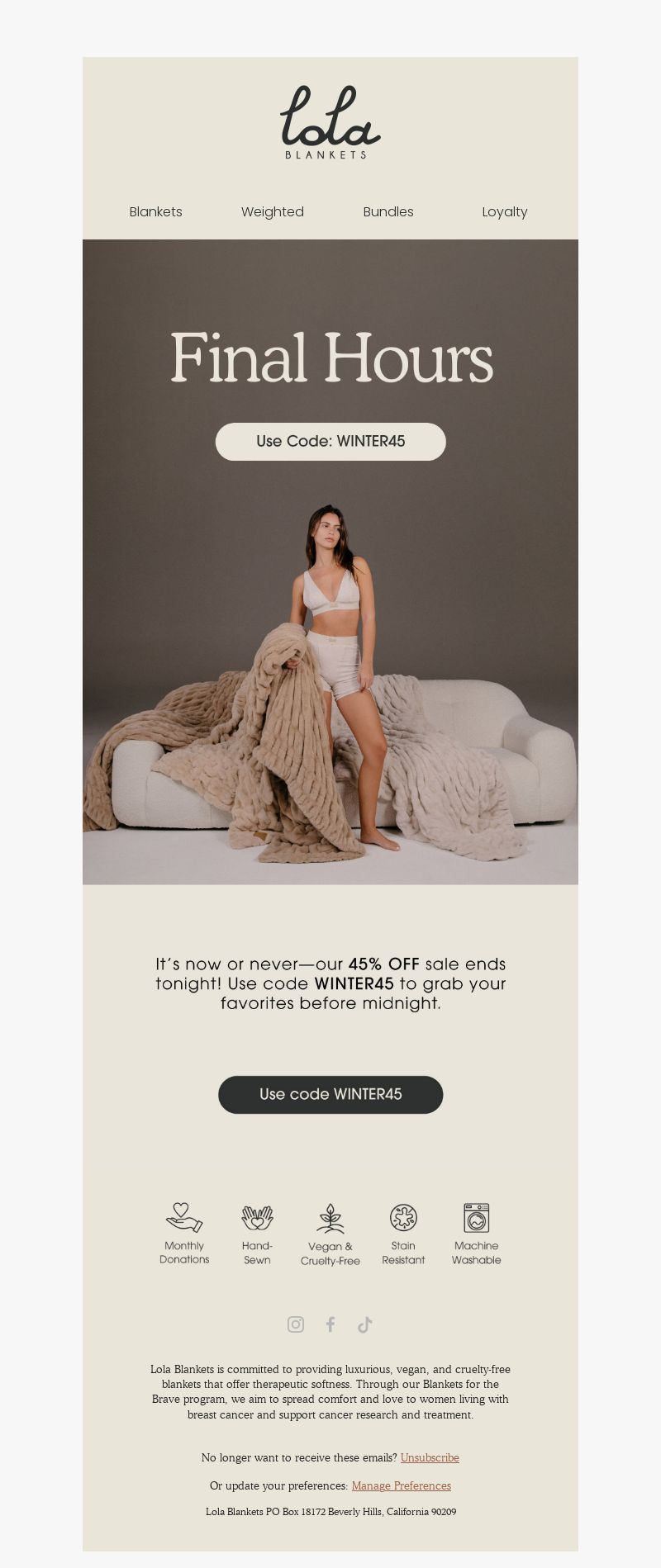
Task: Tap the light Use Code: WINTER45 button
Action: pyautogui.click(x=330, y=441)
